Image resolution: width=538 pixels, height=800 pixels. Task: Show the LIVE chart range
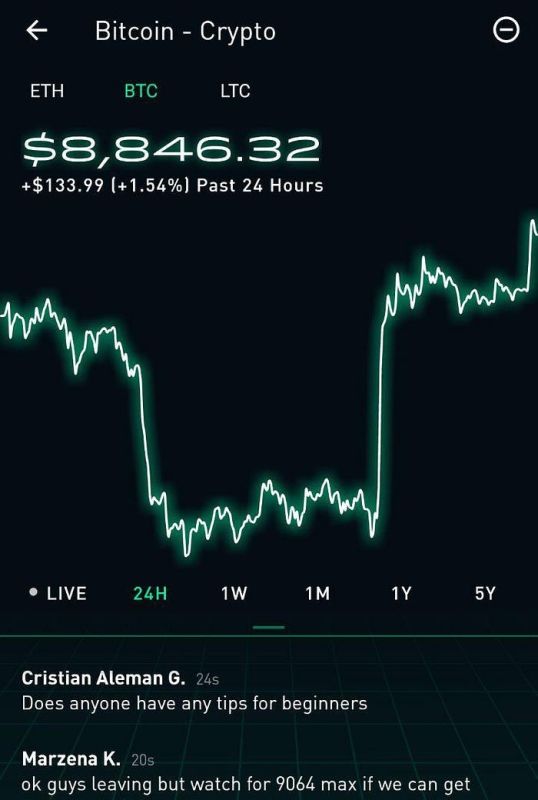click(58, 593)
